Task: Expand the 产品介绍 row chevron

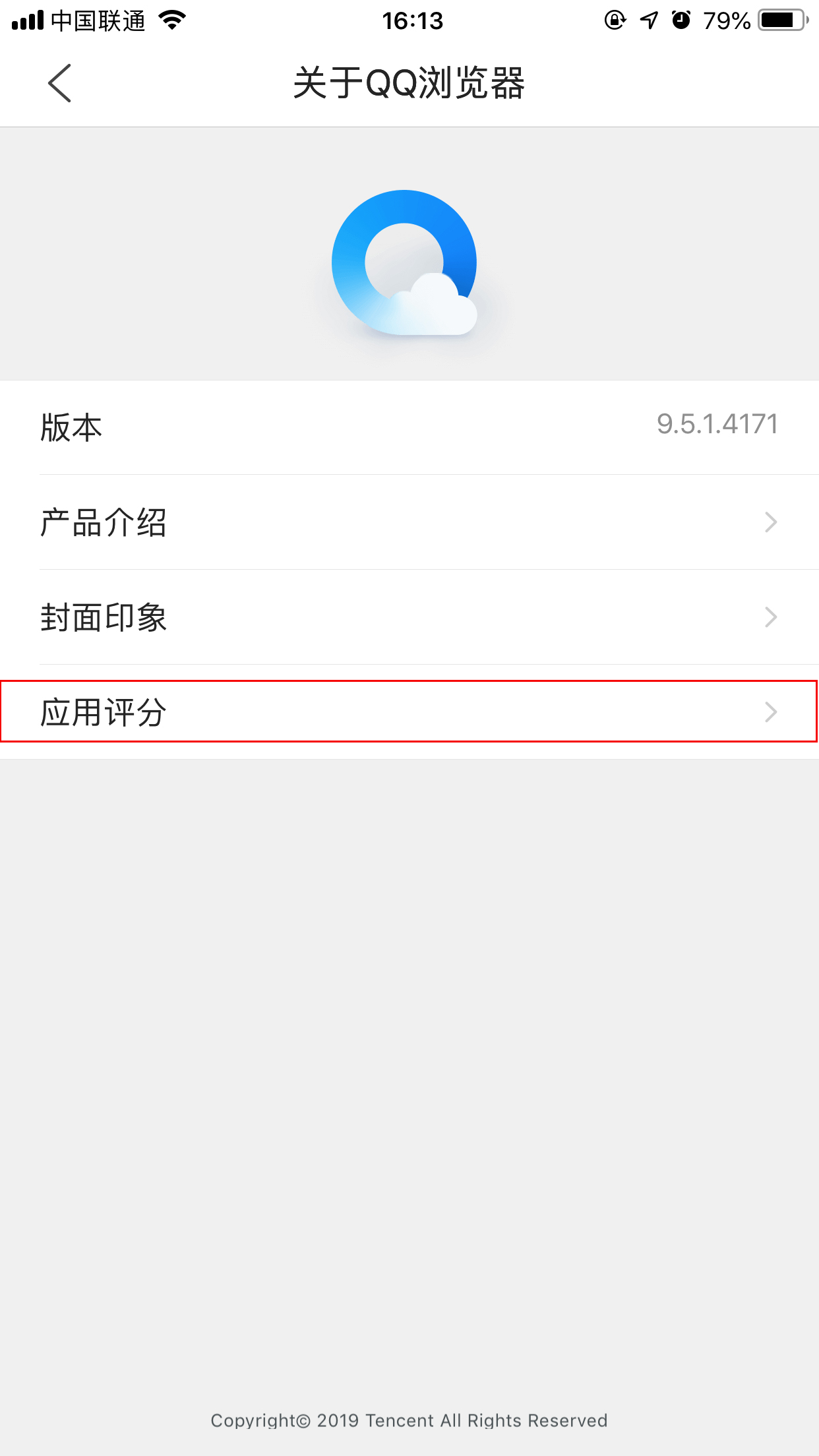Action: point(772,522)
